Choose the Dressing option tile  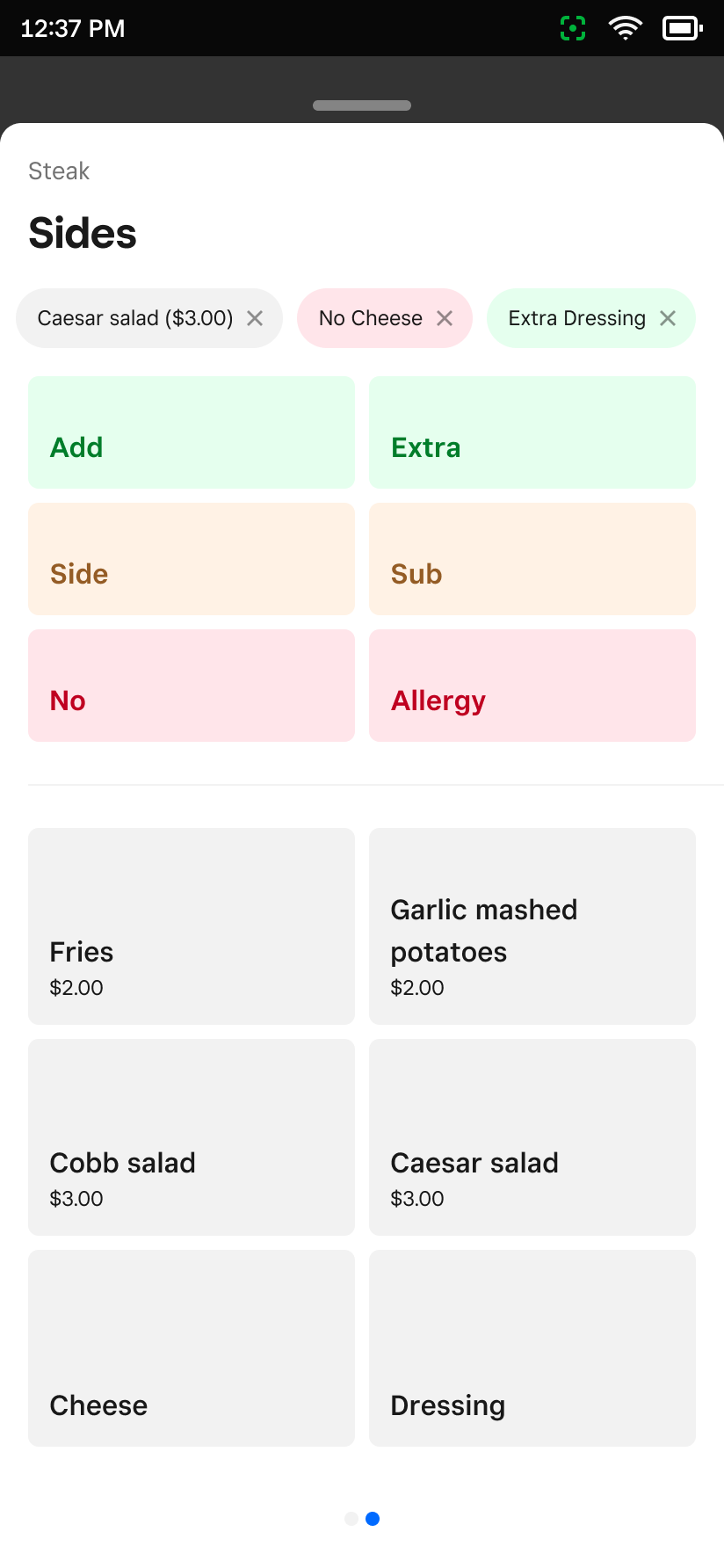tap(532, 1348)
